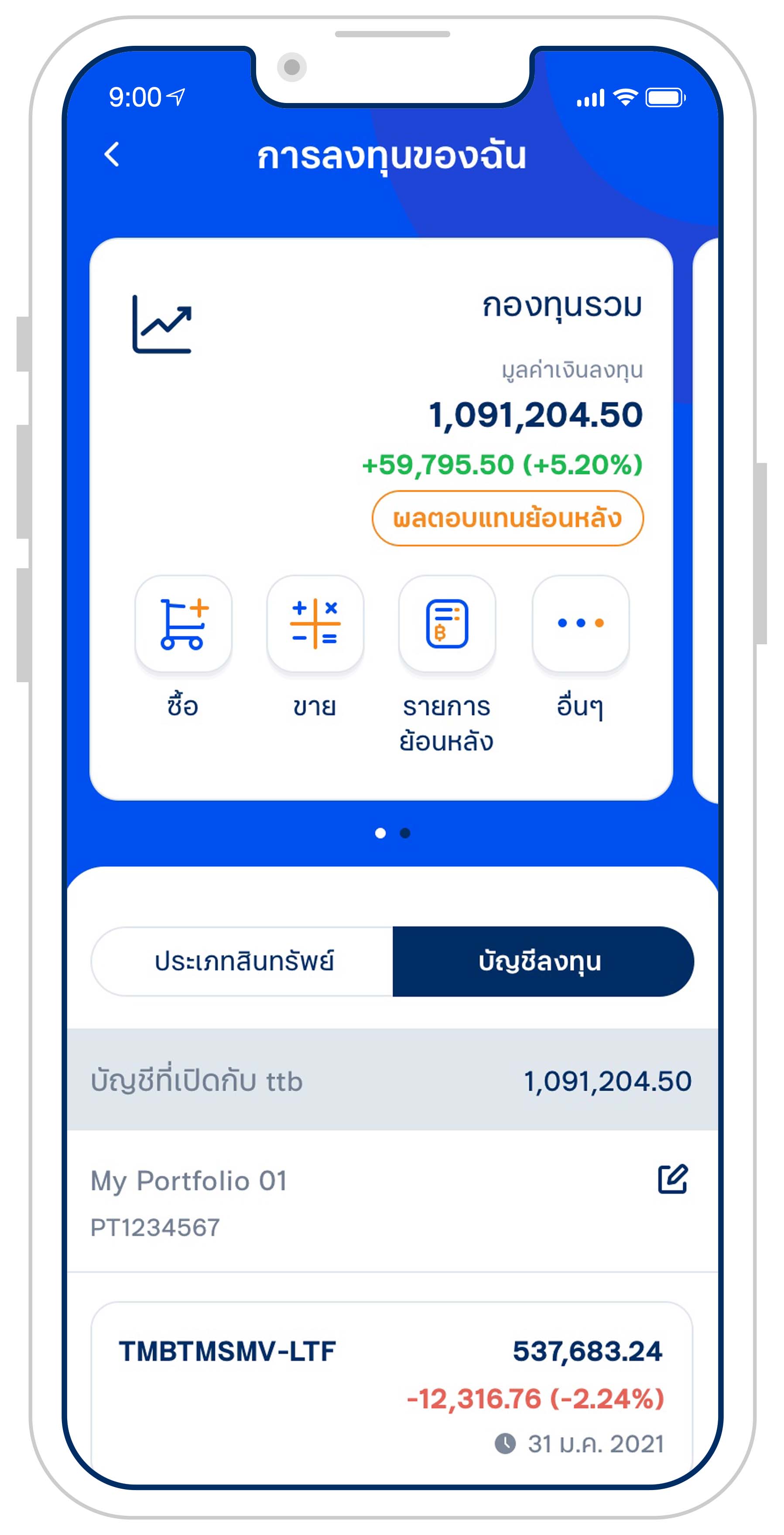784x1535 pixels.
Task: Open ผลตอบแทนย้อนหลัง past returns
Action: coord(507,518)
